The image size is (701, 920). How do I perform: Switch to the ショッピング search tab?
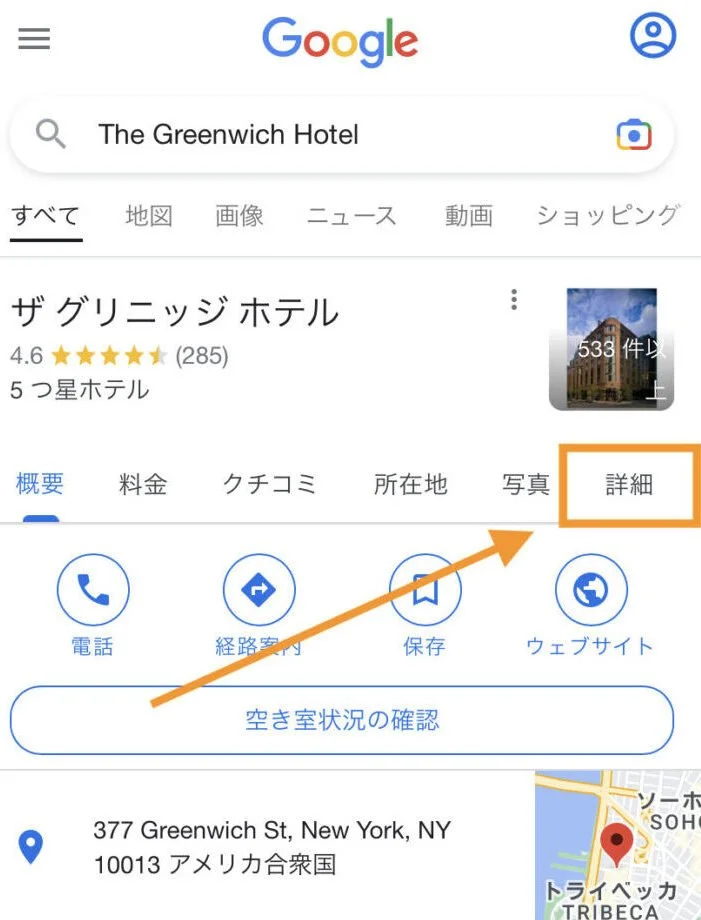[x=607, y=215]
